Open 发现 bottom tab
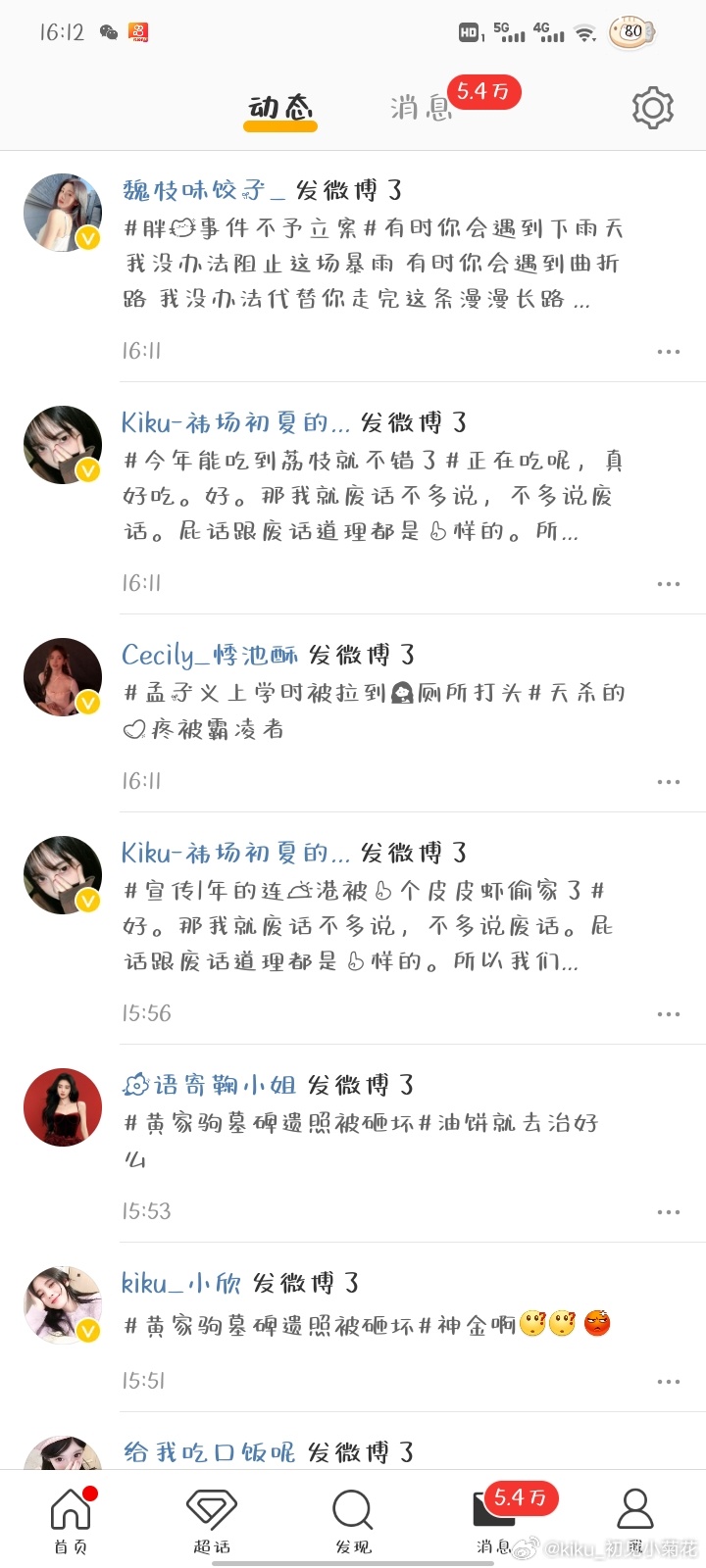The width and height of the screenshot is (706, 1568). click(x=353, y=1521)
